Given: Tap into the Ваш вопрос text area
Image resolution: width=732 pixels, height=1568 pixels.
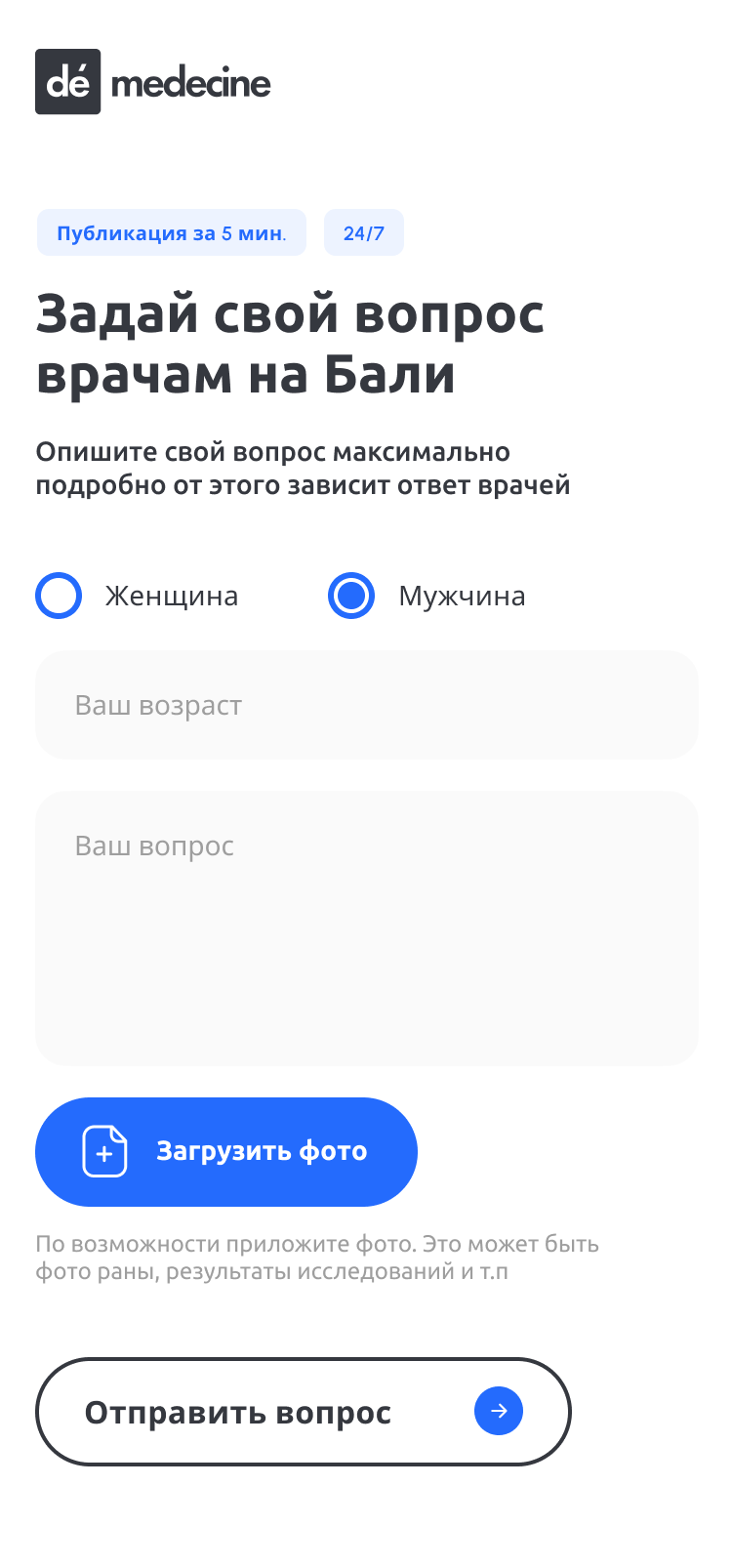Looking at the screenshot, I should 366,928.
